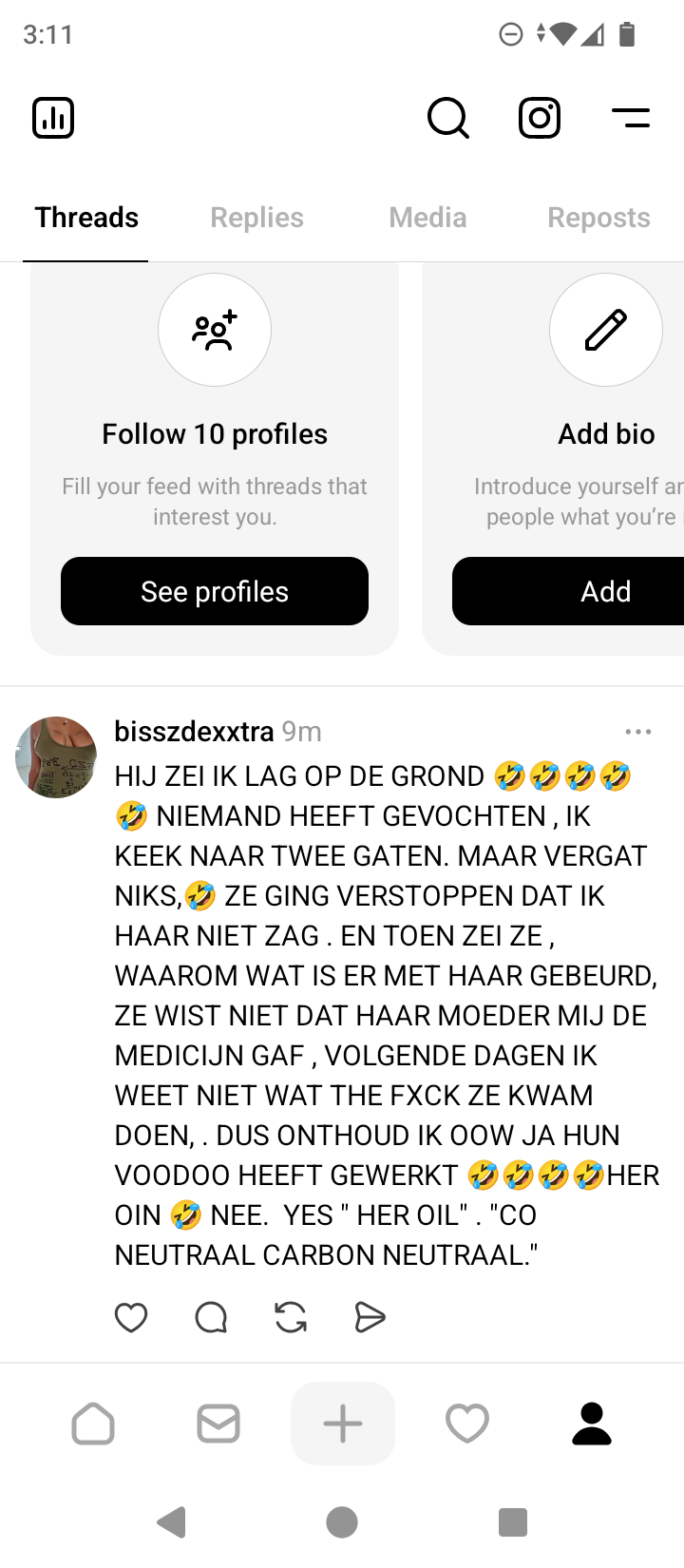The height and width of the screenshot is (1568, 684).
Task: Open the Instagram profile icon
Action: coord(540,119)
